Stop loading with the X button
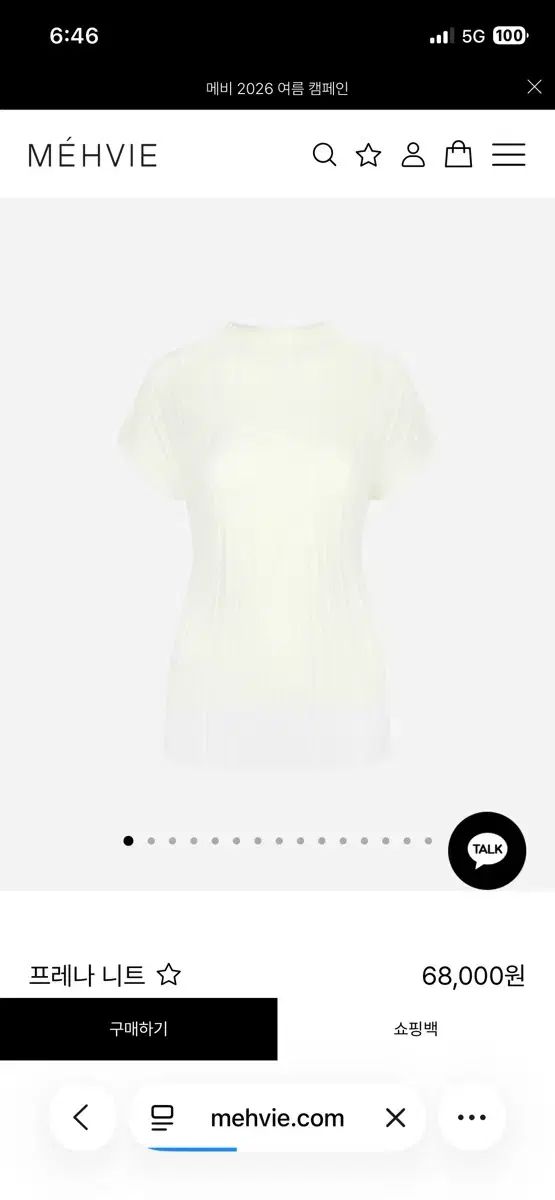The width and height of the screenshot is (555, 1200). pyautogui.click(x=396, y=1118)
